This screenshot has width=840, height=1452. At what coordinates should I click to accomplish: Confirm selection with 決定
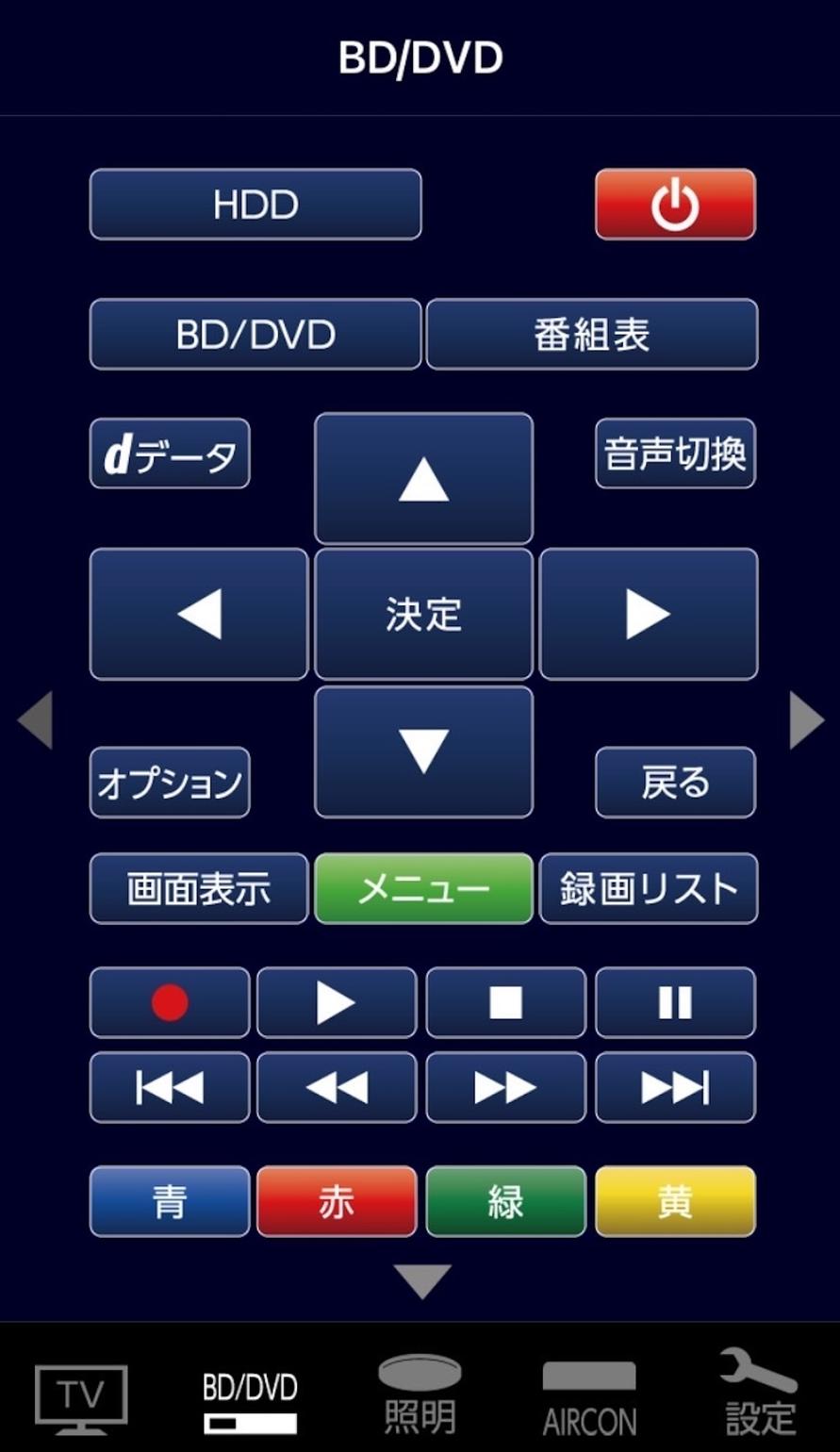(x=423, y=614)
